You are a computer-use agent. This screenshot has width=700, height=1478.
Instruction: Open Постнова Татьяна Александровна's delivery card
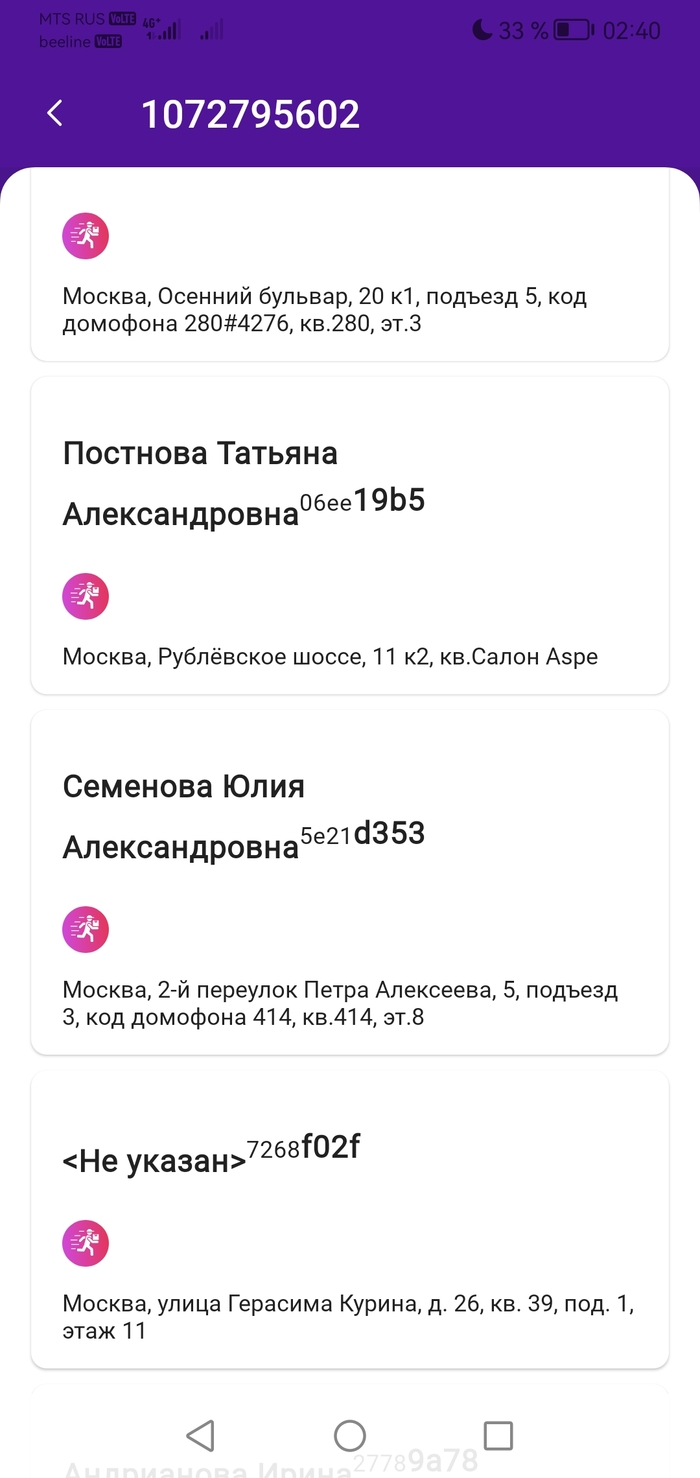tap(349, 535)
